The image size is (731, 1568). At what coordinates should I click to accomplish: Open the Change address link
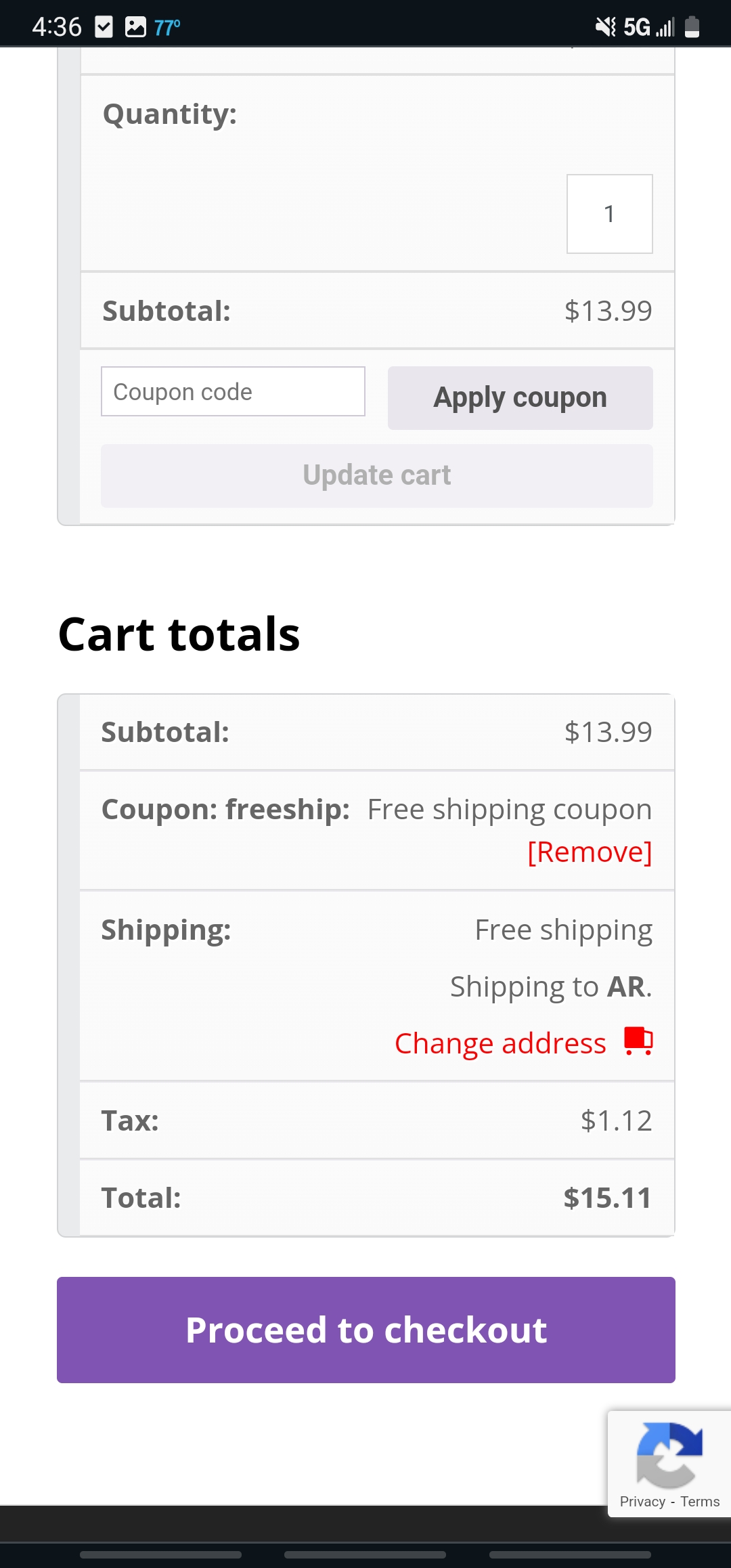point(500,1043)
